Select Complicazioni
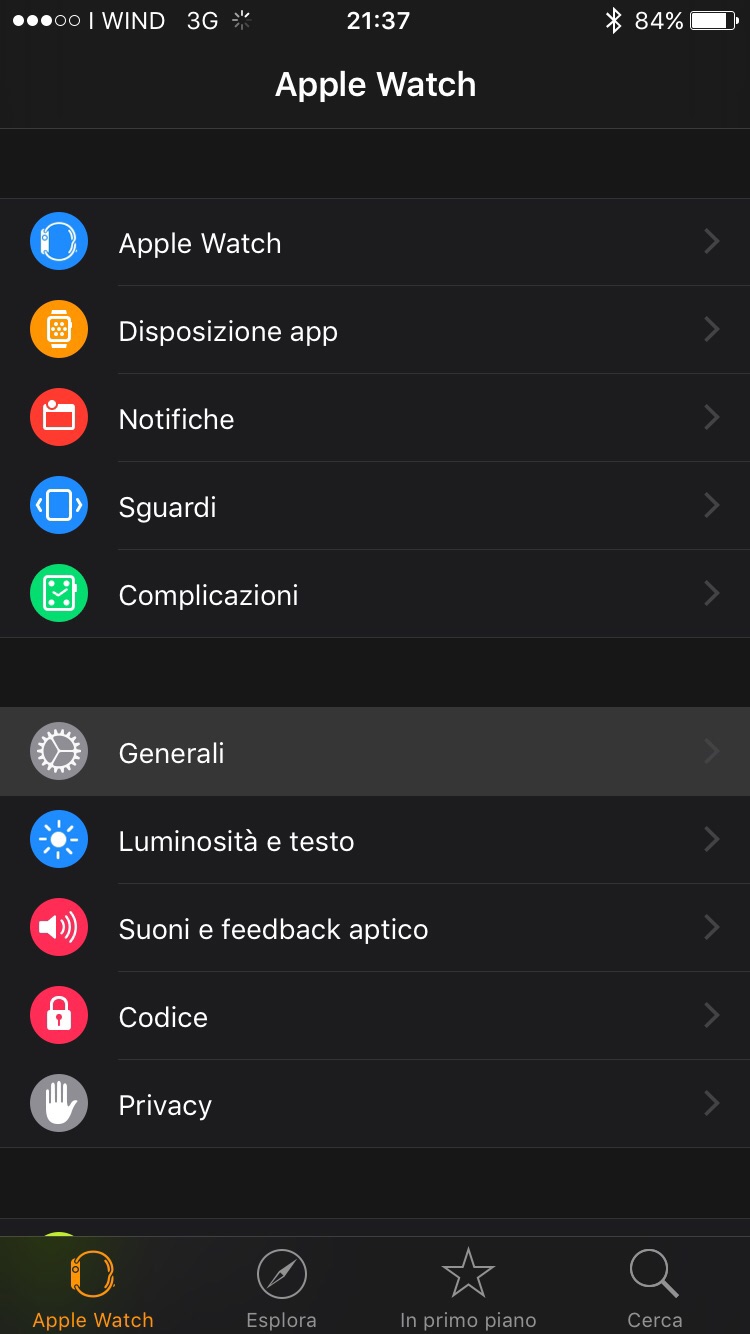This screenshot has width=750, height=1334. coord(375,594)
